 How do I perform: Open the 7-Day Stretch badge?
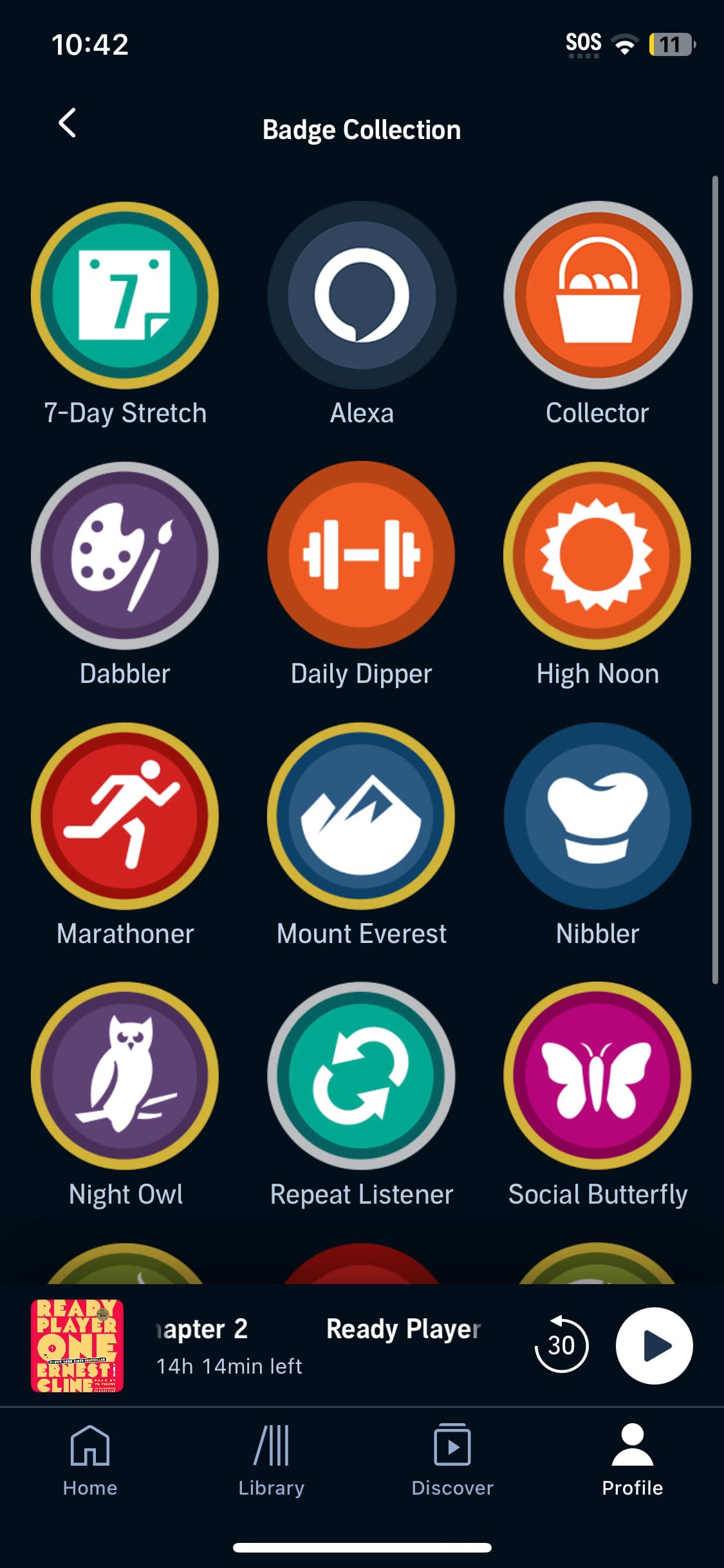click(125, 295)
